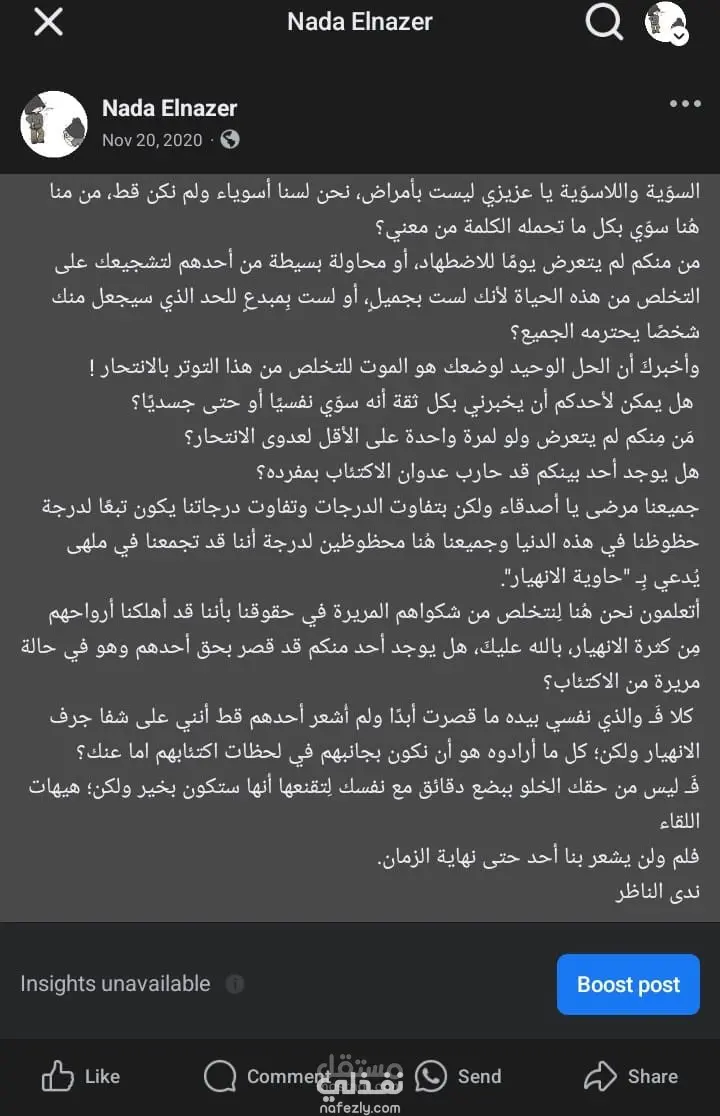Like this post
The width and height of the screenshot is (720, 1116).
coord(82,1076)
